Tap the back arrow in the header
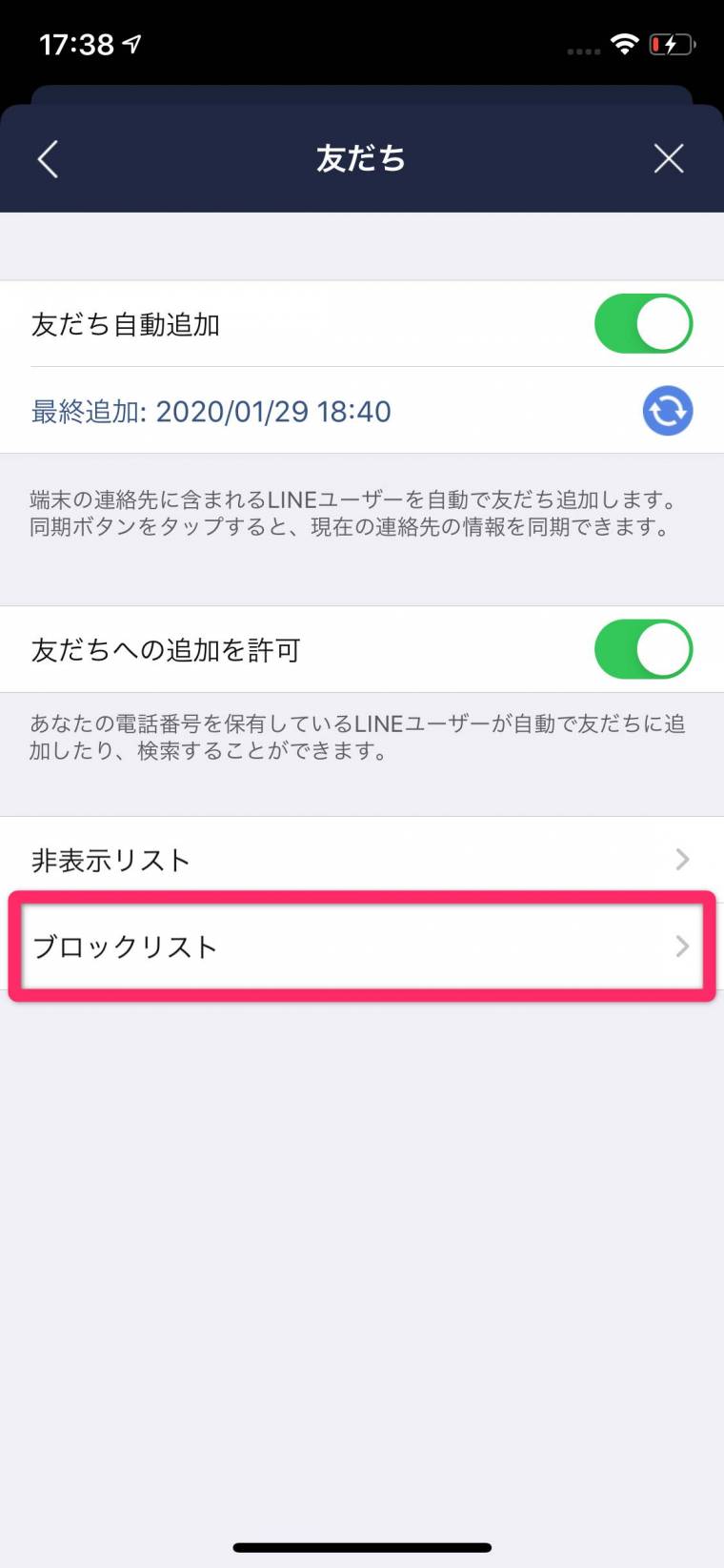This screenshot has height=1568, width=724. tap(47, 158)
